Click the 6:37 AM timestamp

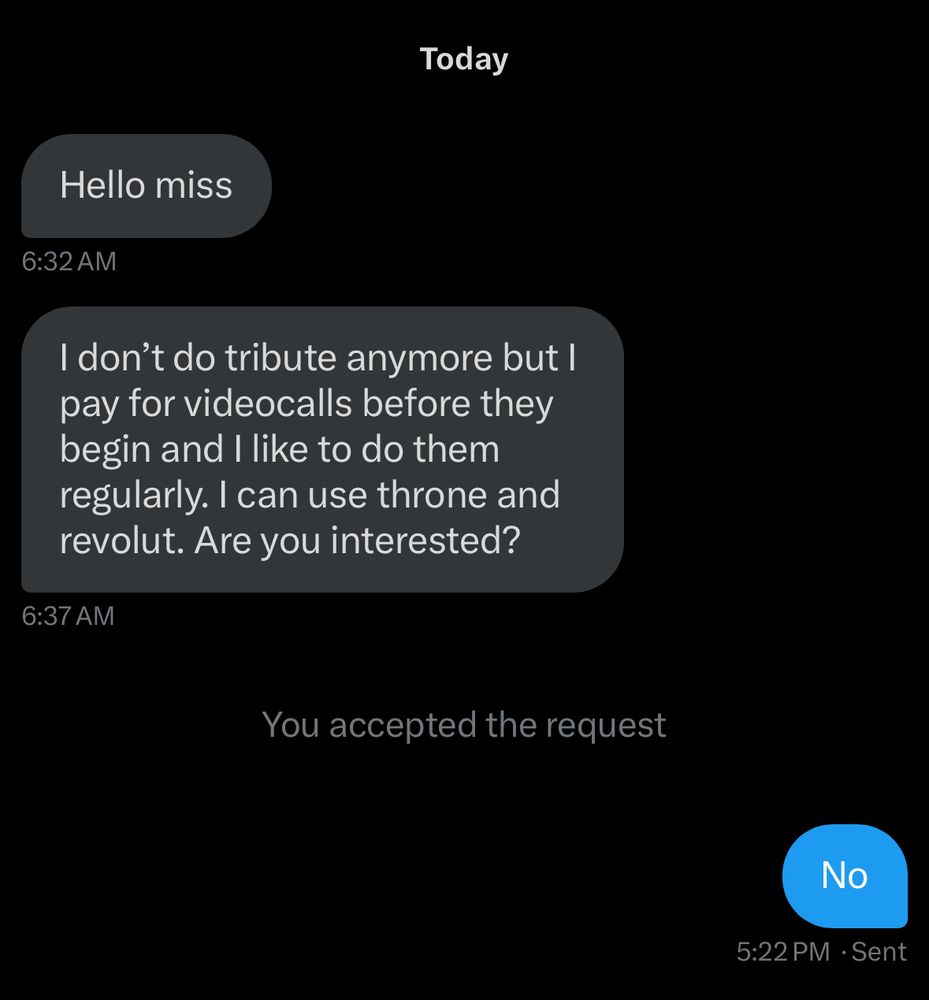[68, 615]
